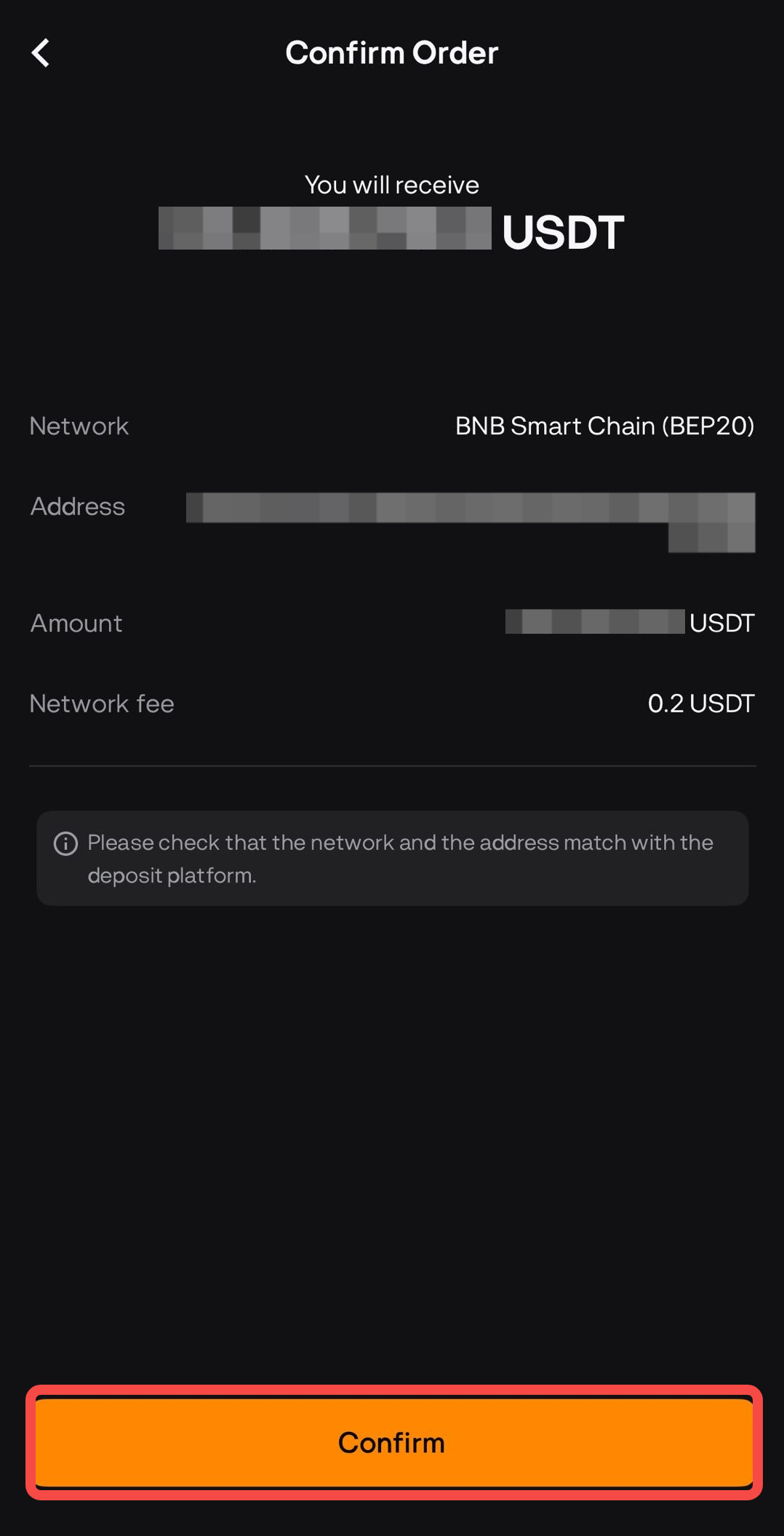Tap the Address row label
This screenshot has width=784, height=1536.
[76, 507]
